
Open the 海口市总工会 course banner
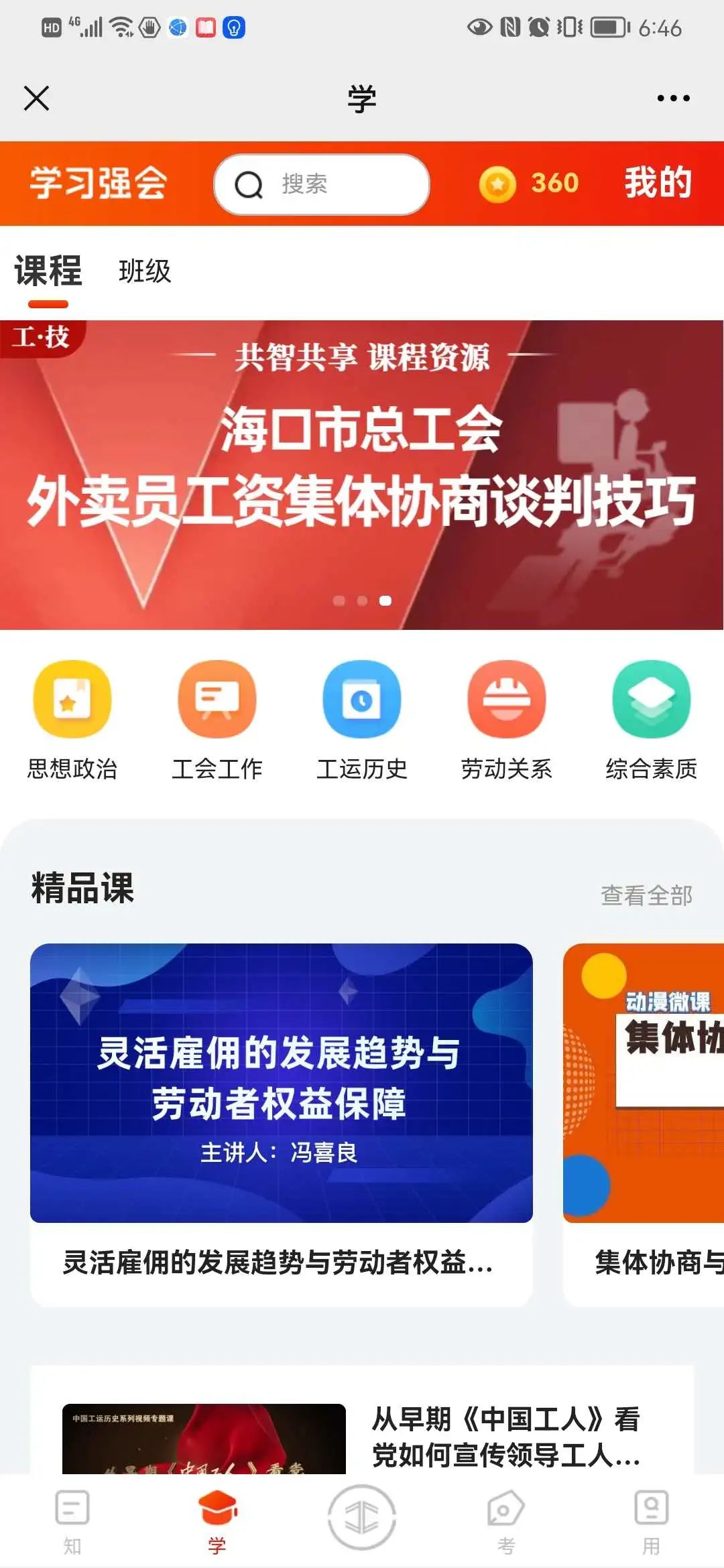[362, 474]
